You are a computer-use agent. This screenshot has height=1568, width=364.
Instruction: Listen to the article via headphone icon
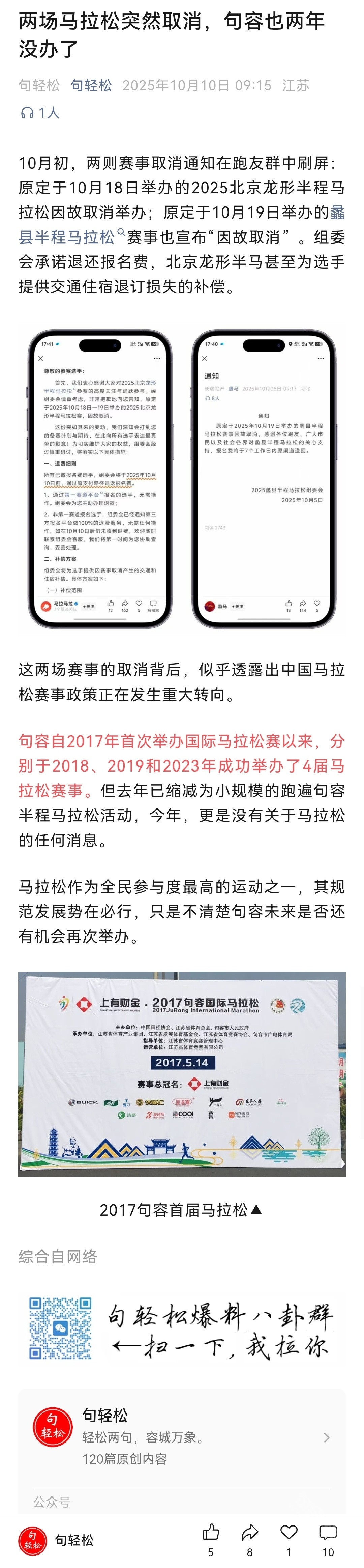(x=27, y=113)
